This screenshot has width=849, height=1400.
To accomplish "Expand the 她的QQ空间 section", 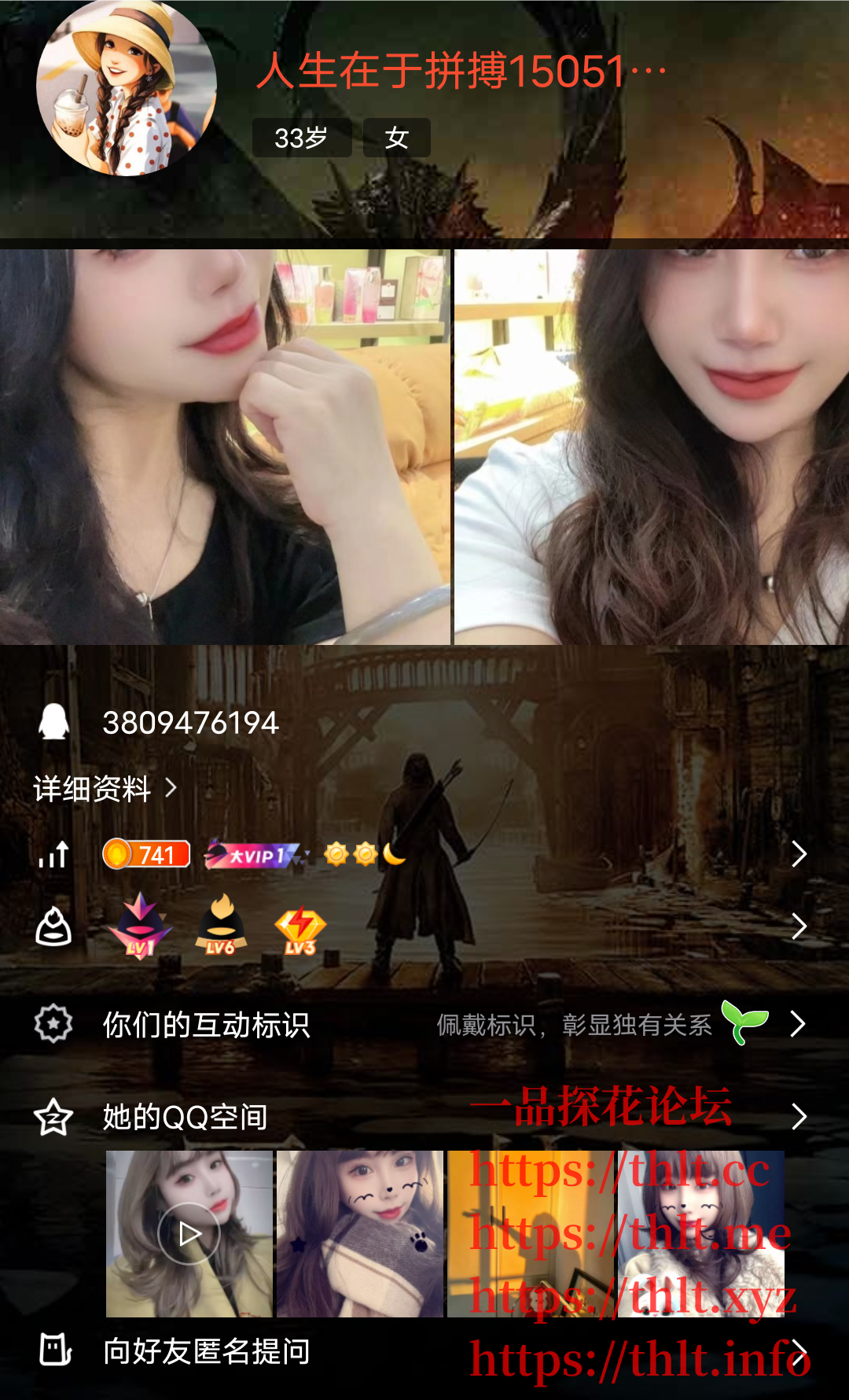I will pyautogui.click(x=800, y=1116).
